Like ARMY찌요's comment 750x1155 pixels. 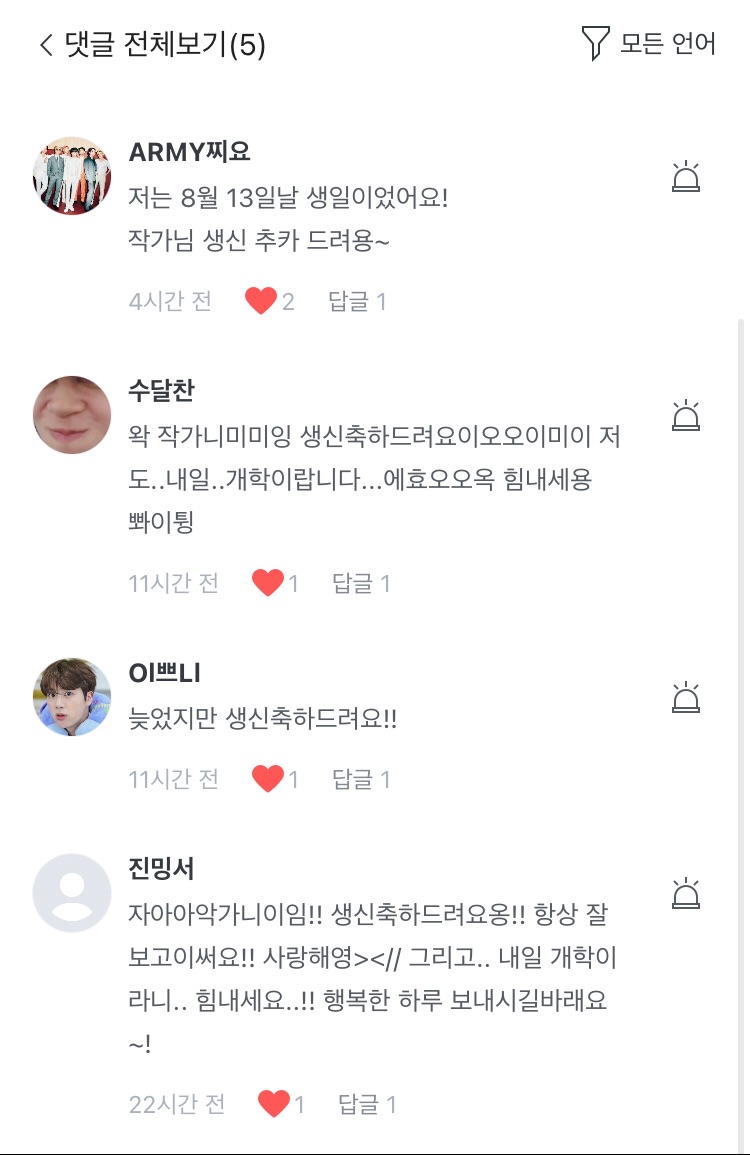point(261,301)
